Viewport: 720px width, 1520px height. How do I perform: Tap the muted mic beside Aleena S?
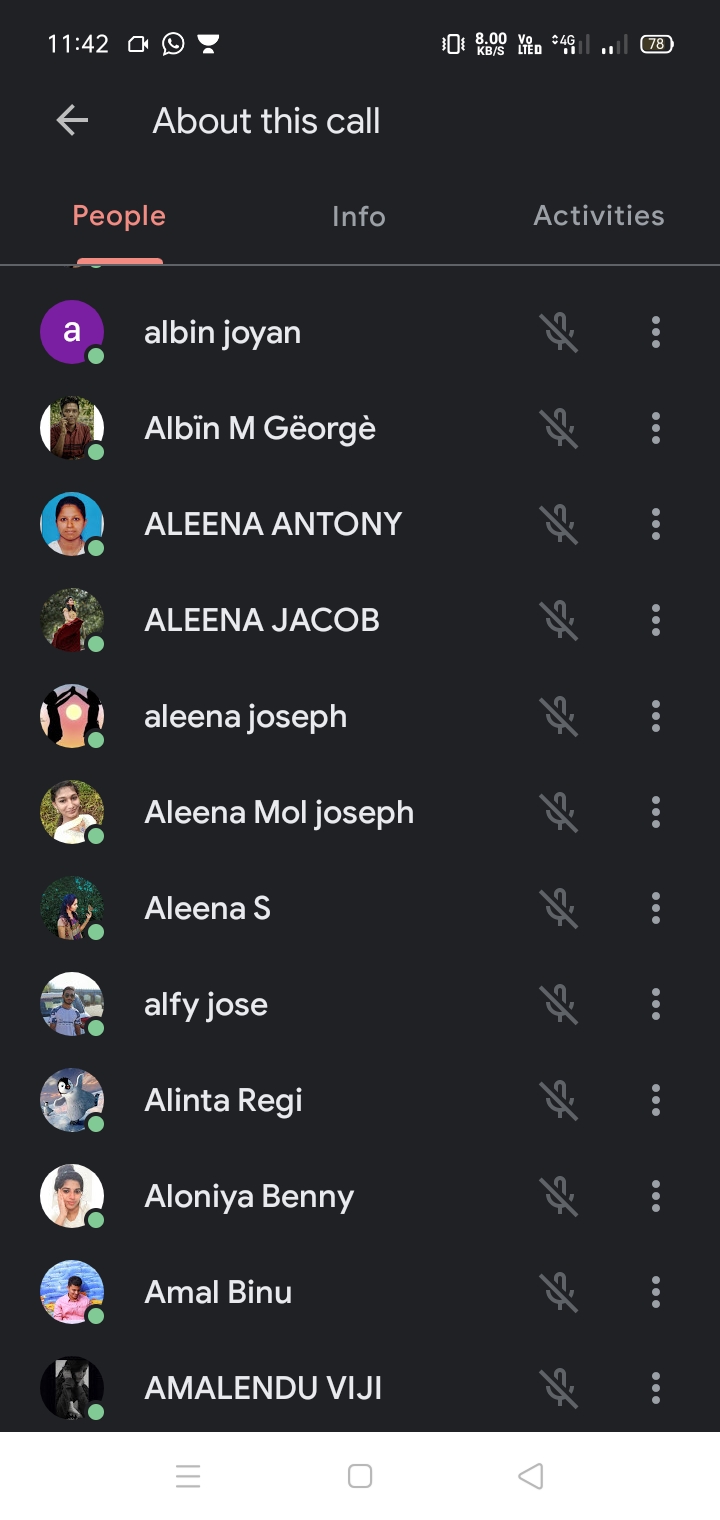561,908
